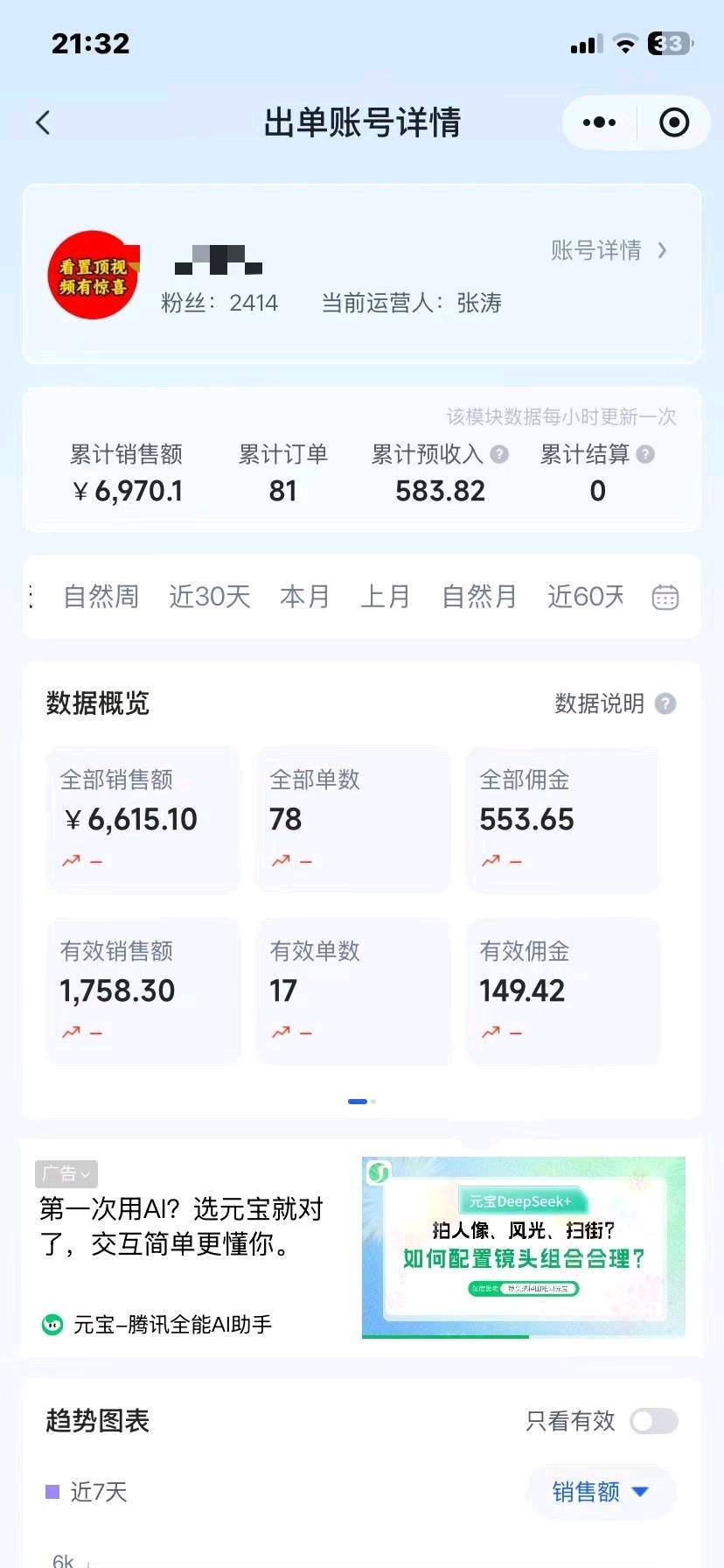This screenshot has width=724, height=1568.
Task: Open the calendar date picker
Action: pos(665,598)
